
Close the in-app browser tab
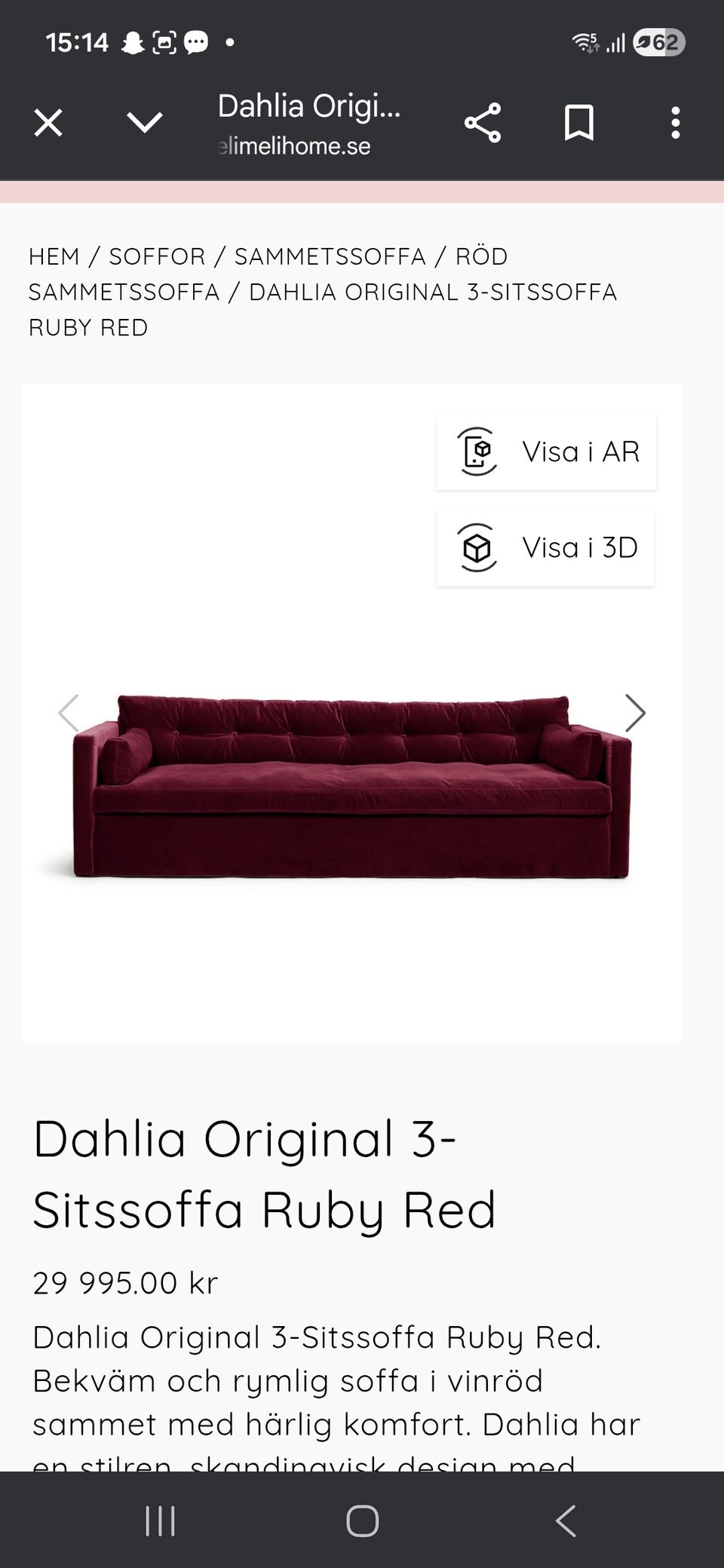[x=48, y=123]
